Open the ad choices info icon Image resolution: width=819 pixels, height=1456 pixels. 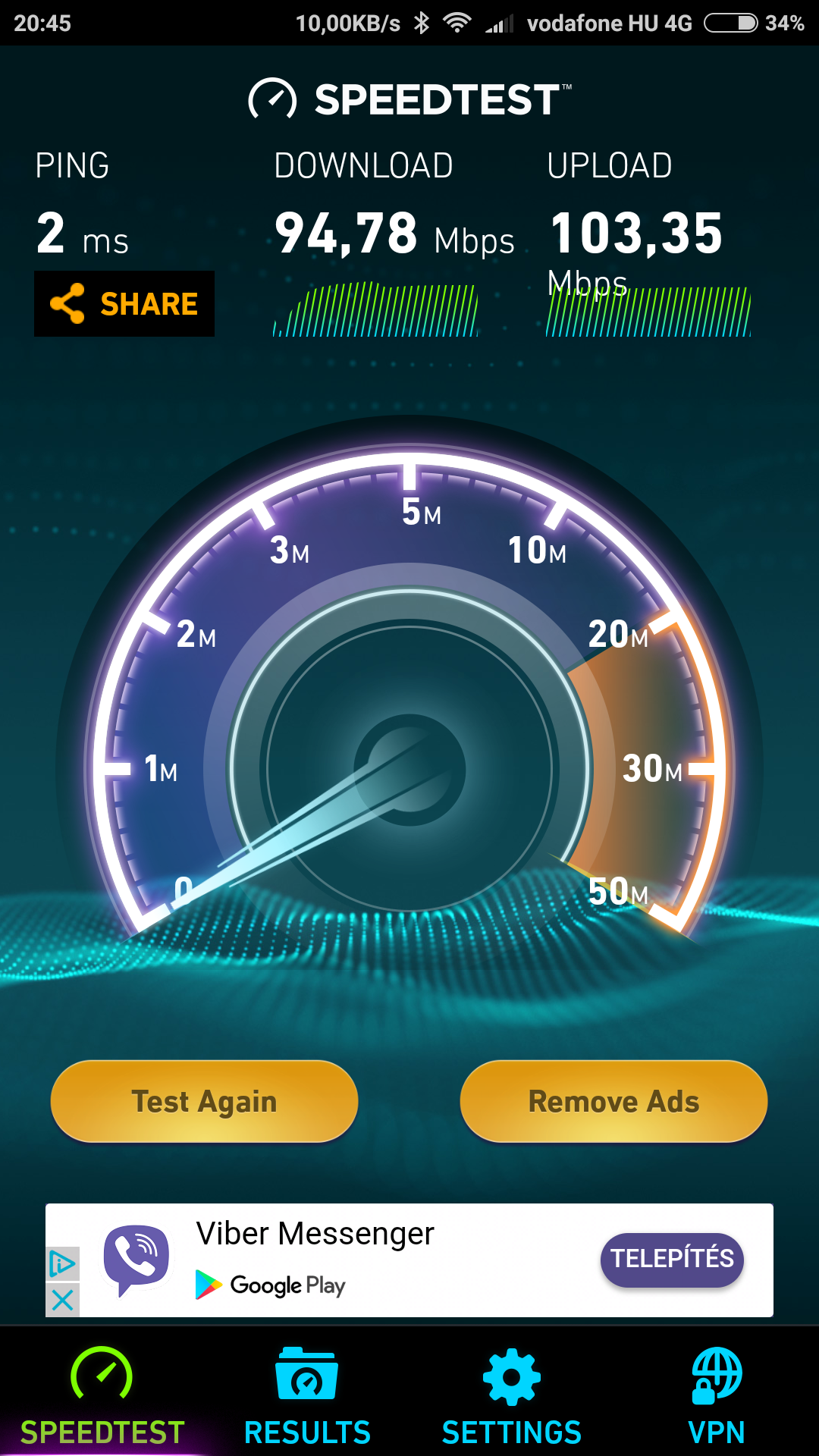[x=63, y=1263]
